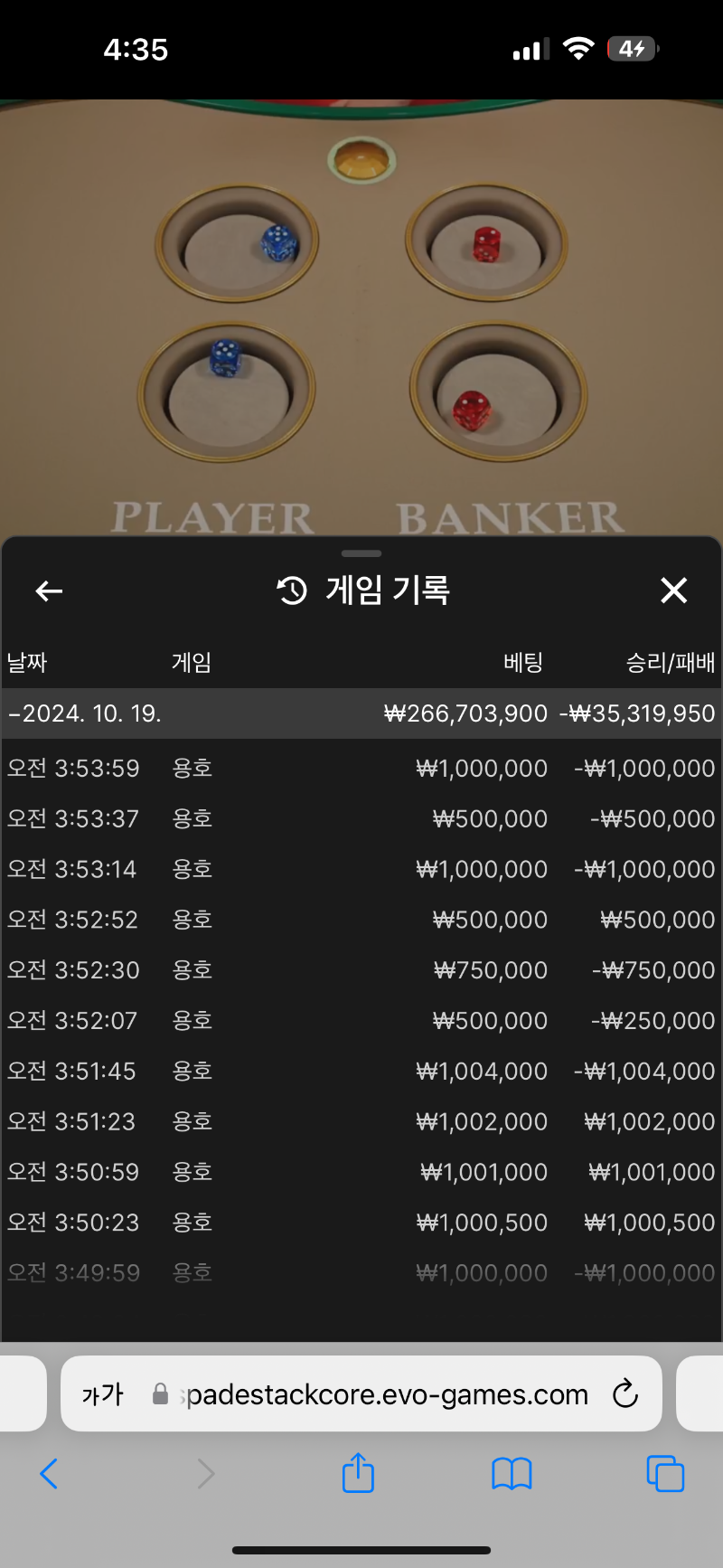The width and height of the screenshot is (723, 1568).
Task: Open the 오전 3:50:23 game record
Action: click(x=361, y=1223)
